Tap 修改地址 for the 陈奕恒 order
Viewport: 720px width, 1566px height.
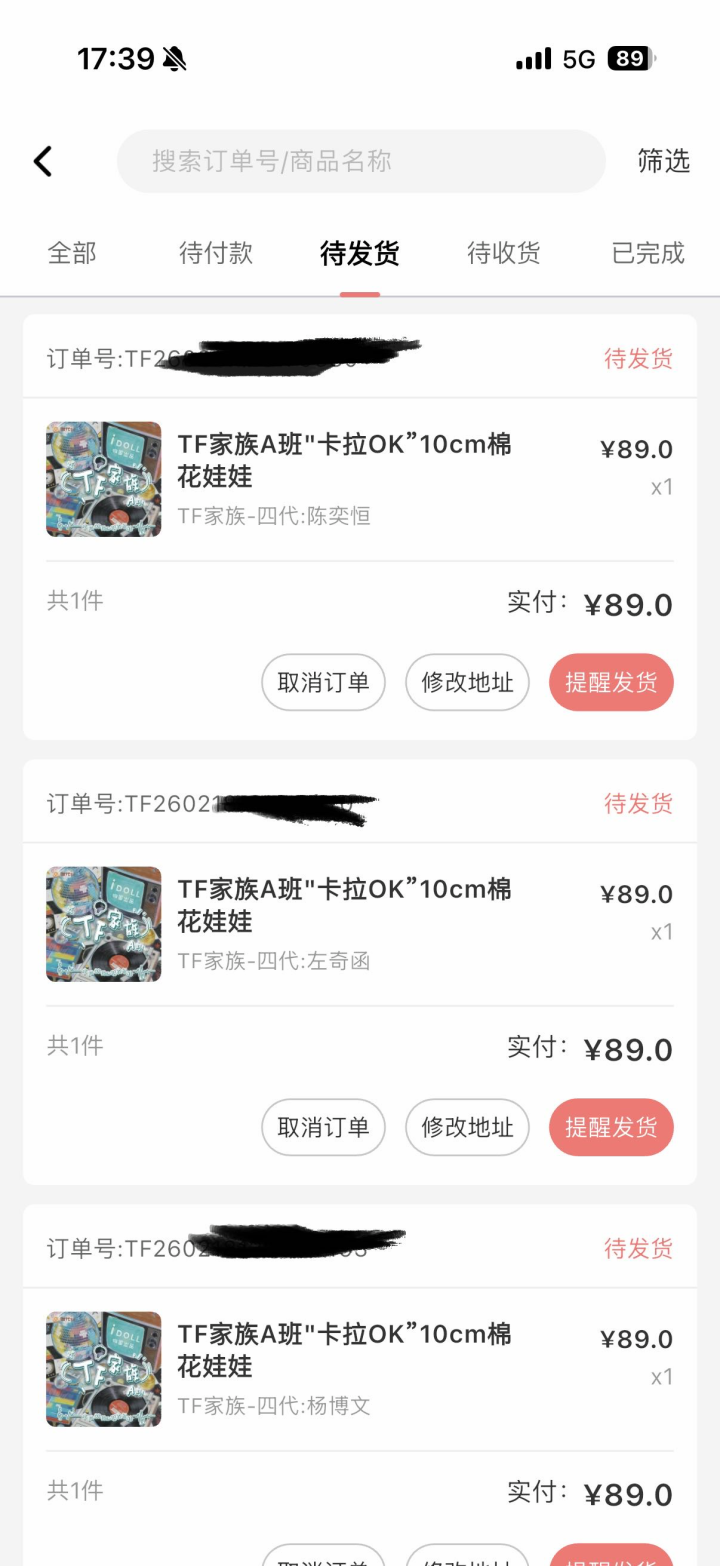click(x=467, y=683)
